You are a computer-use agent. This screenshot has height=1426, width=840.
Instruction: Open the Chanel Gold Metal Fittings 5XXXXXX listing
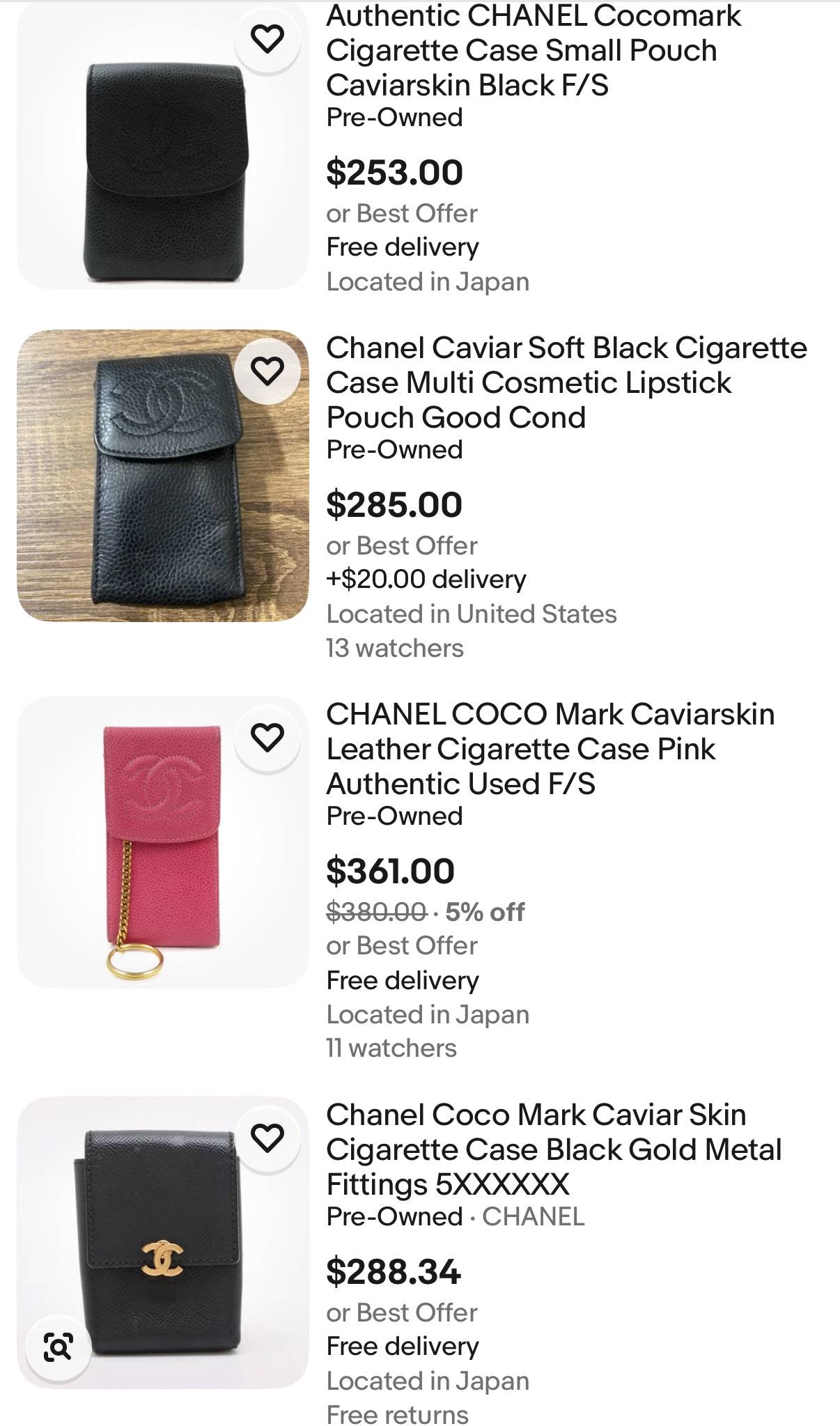click(554, 1149)
